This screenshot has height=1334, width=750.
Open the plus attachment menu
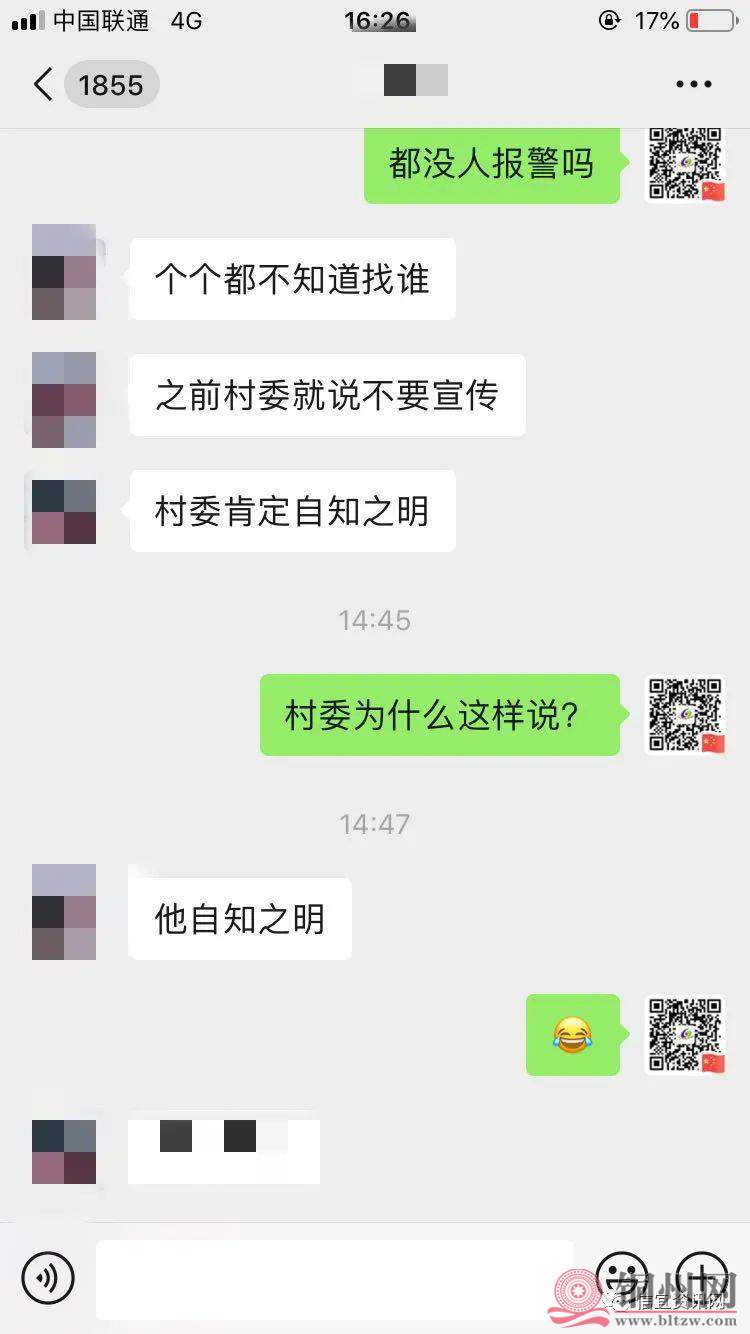point(701,1277)
